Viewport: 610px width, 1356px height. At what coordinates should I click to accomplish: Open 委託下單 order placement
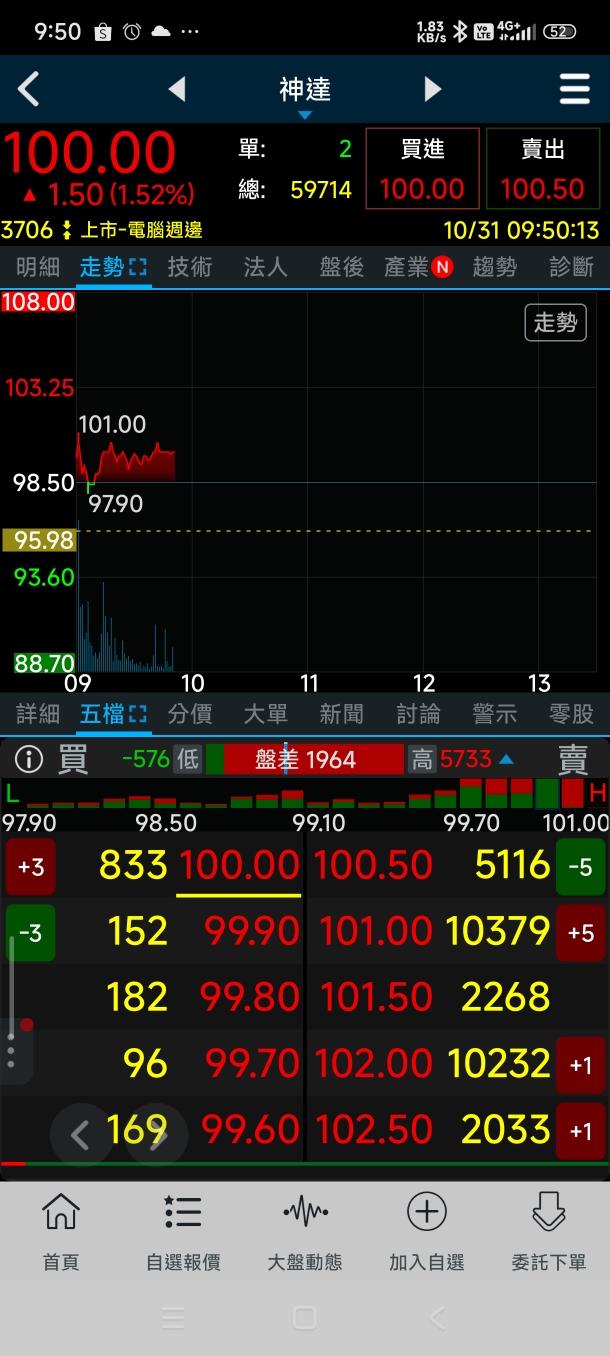point(548,1232)
